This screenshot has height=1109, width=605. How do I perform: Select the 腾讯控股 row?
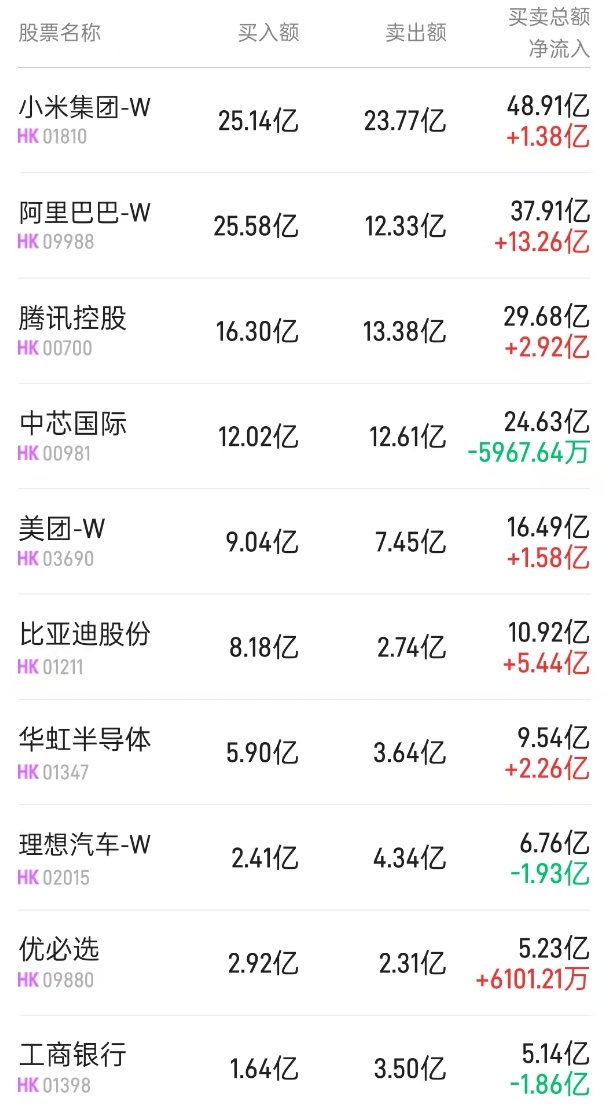[73, 319]
